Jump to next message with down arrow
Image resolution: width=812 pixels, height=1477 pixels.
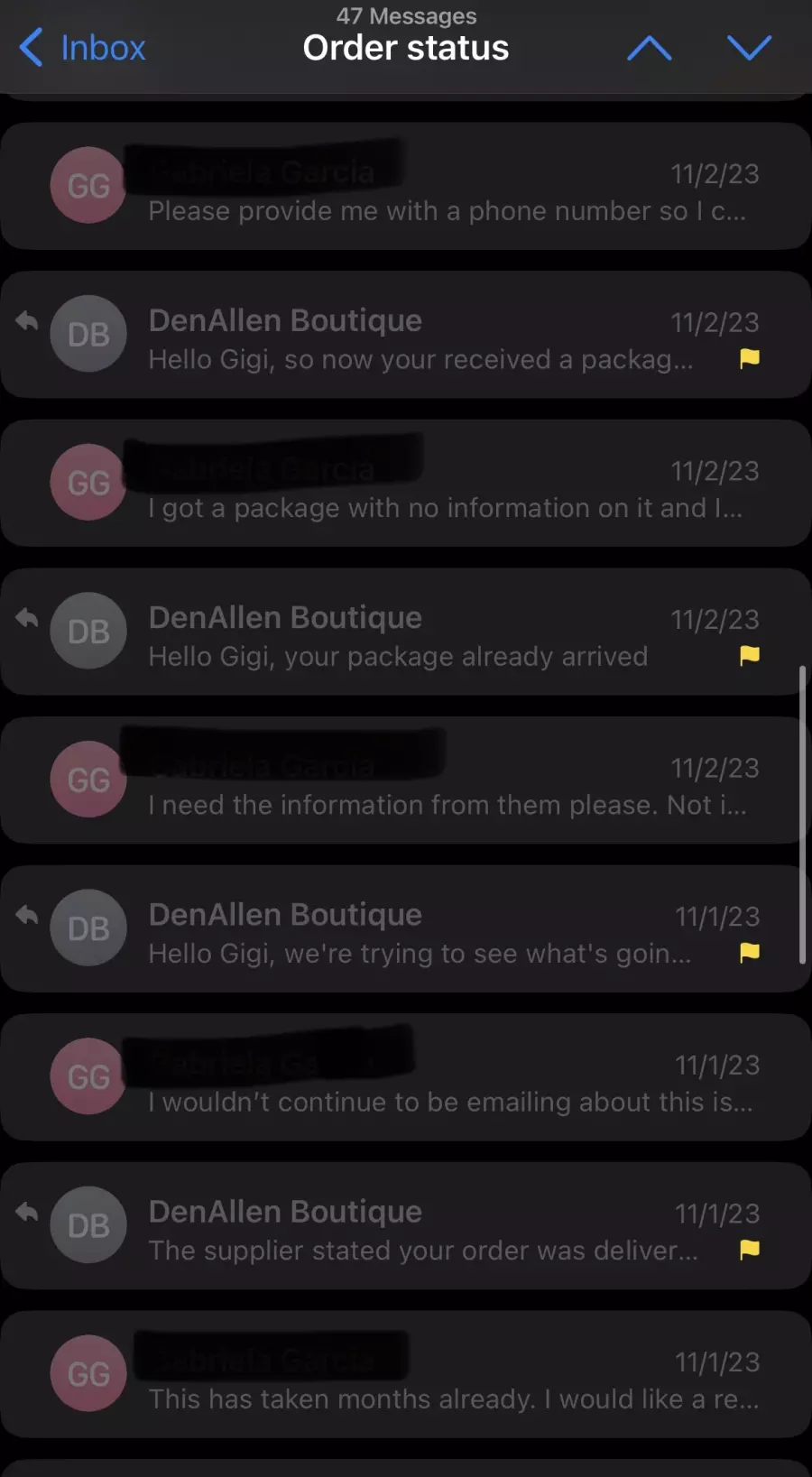[x=749, y=48]
